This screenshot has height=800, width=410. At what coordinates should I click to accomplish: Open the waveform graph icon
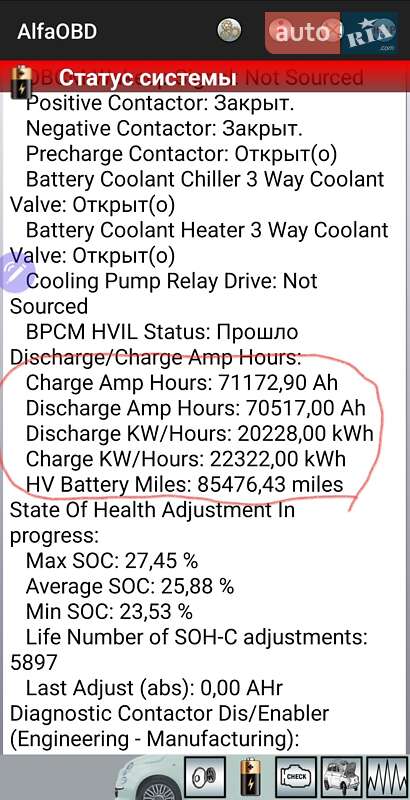coord(388,778)
